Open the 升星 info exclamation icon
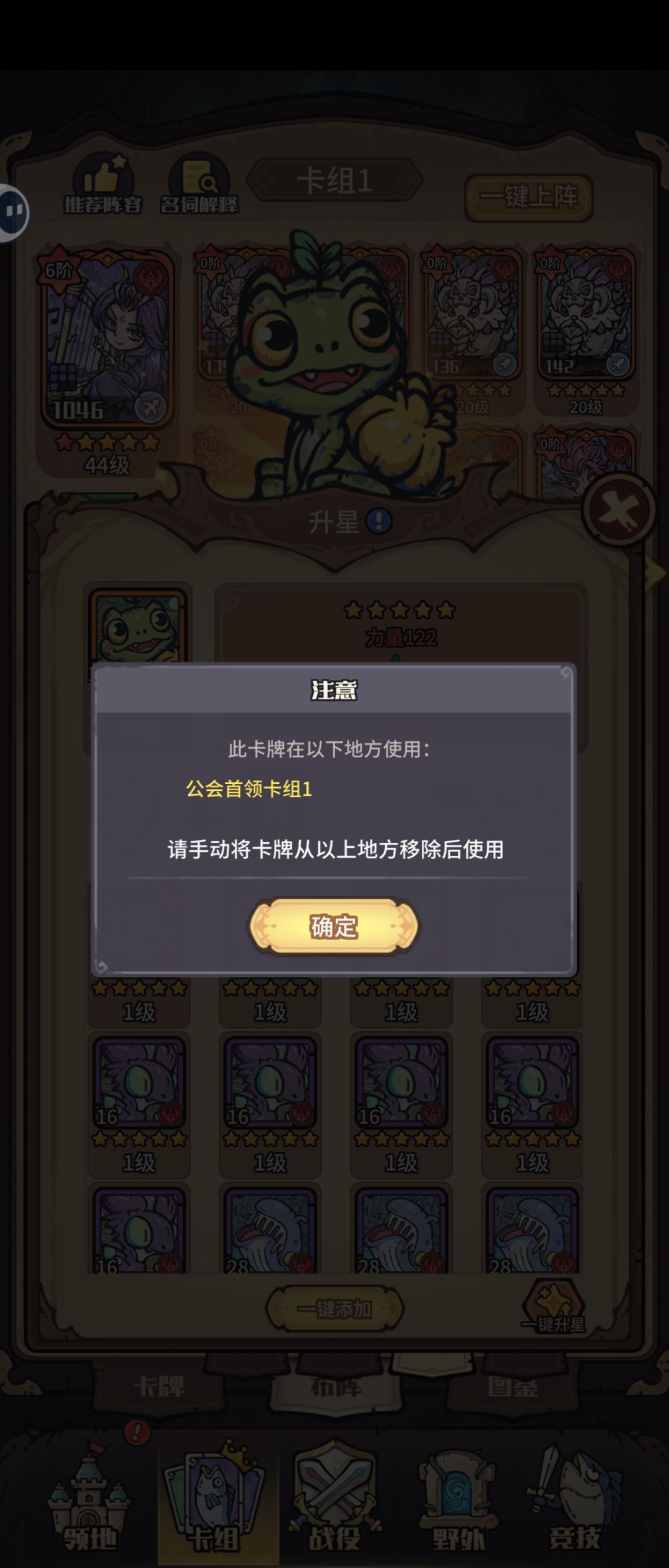 click(378, 521)
